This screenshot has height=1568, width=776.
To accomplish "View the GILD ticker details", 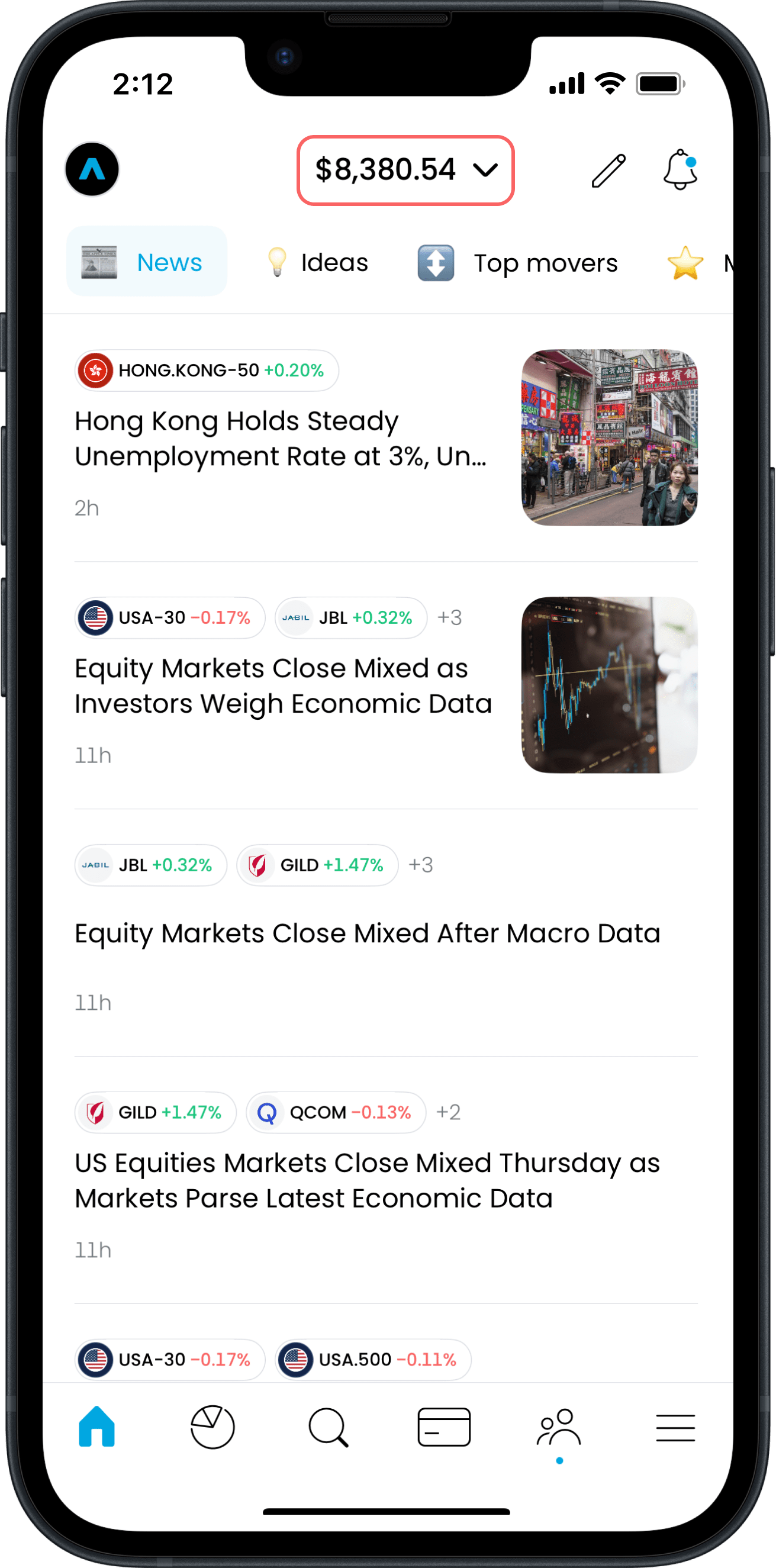I will point(317,865).
